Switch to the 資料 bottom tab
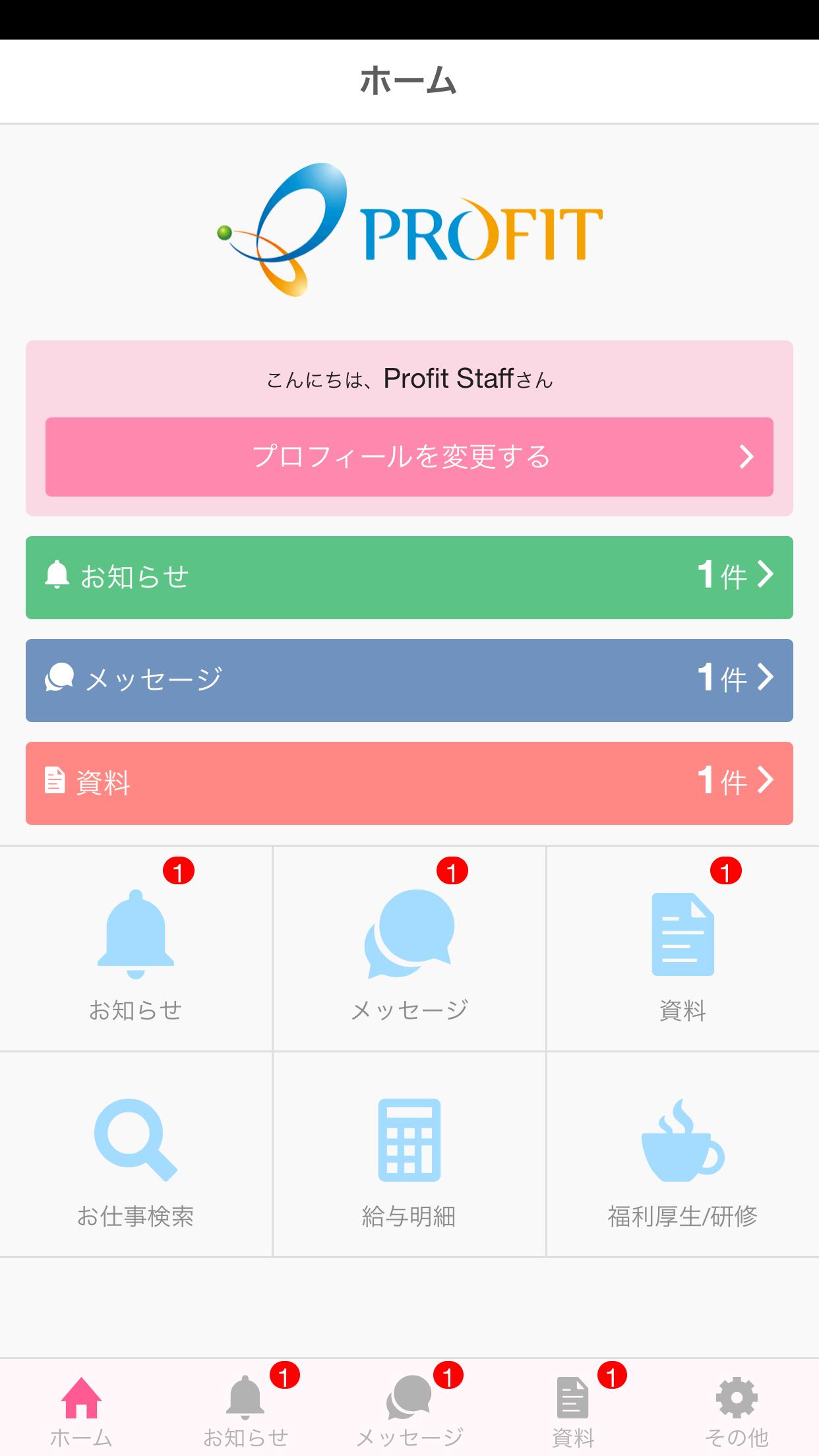The image size is (819, 1456). pyautogui.click(x=573, y=1409)
